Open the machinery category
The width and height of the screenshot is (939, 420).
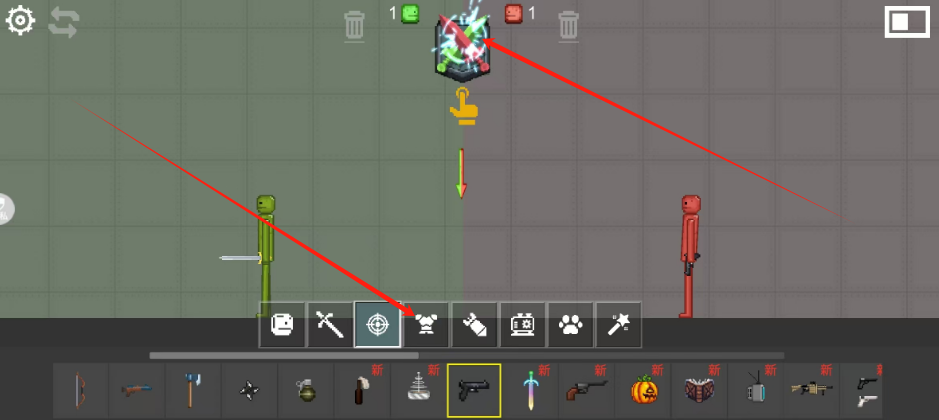tap(522, 325)
